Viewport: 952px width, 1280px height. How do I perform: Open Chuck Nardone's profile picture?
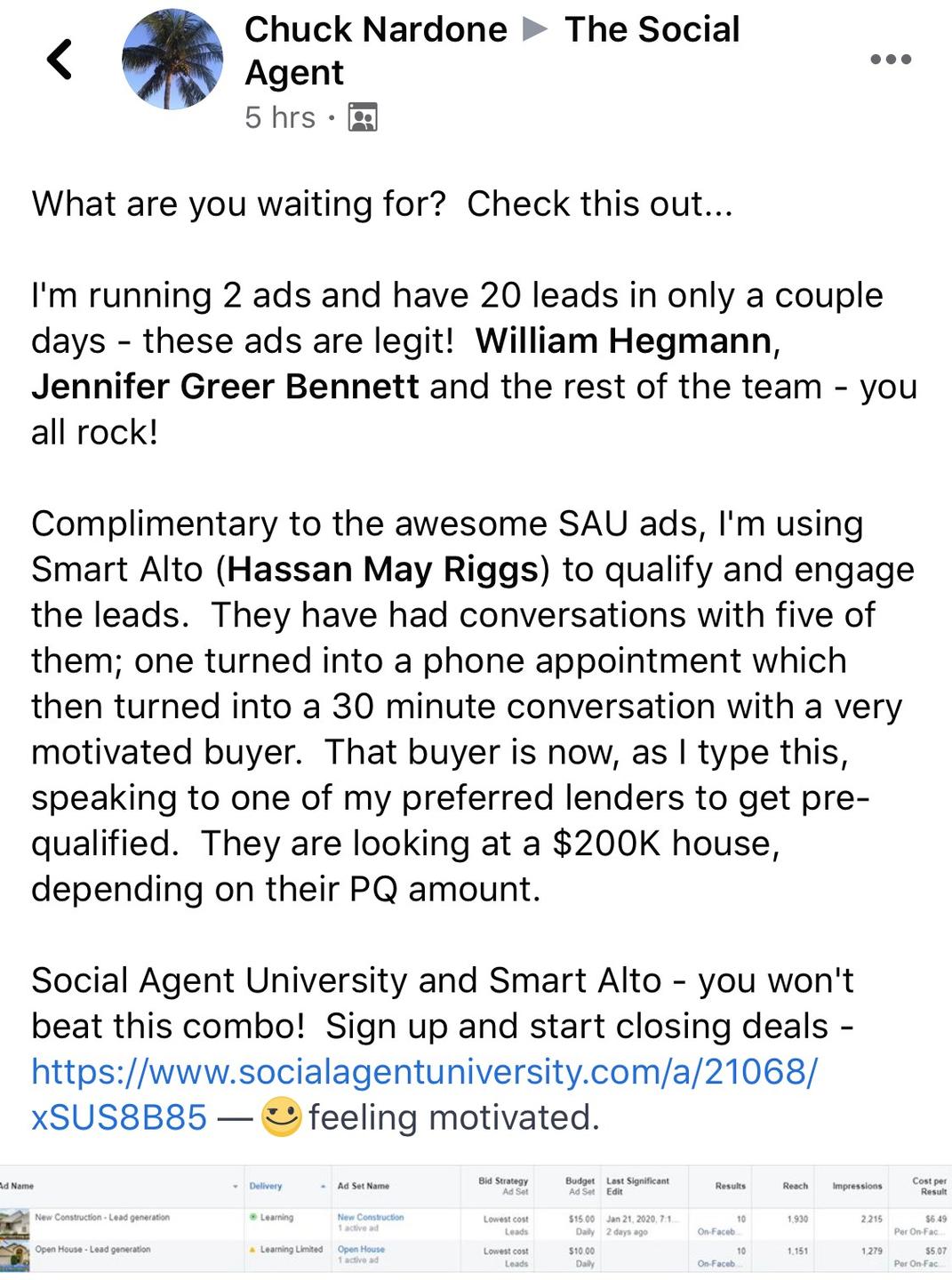click(172, 60)
